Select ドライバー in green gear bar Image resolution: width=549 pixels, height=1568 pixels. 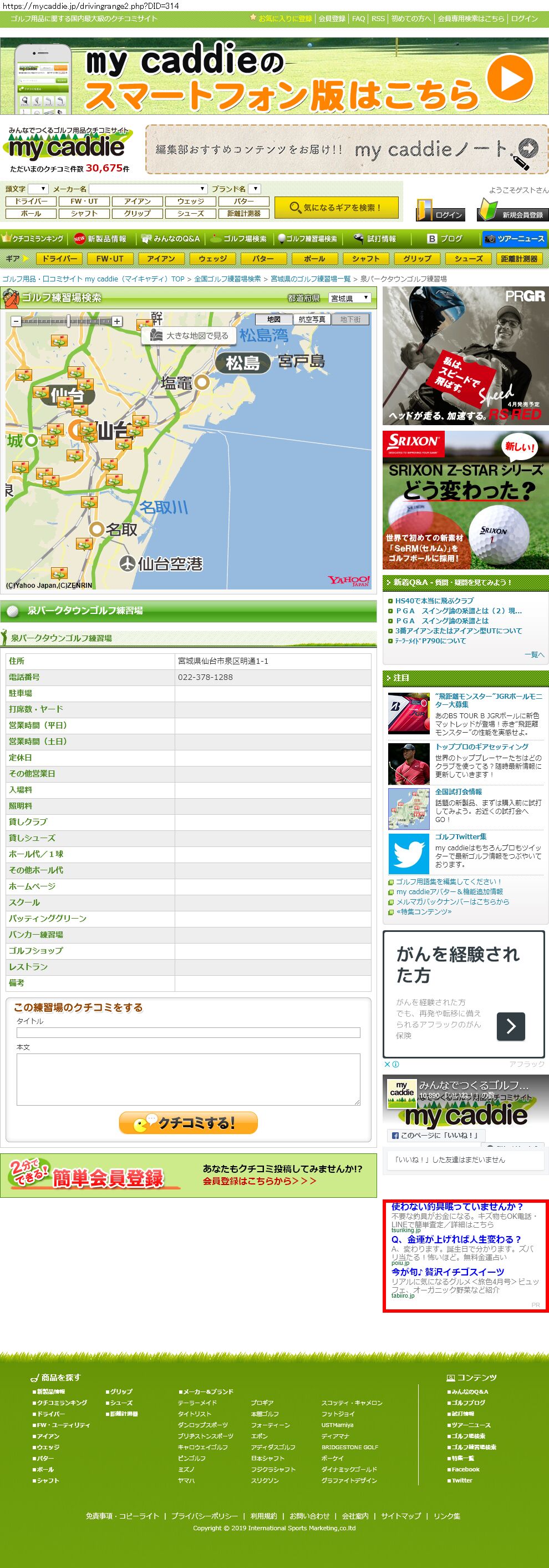coord(59,259)
